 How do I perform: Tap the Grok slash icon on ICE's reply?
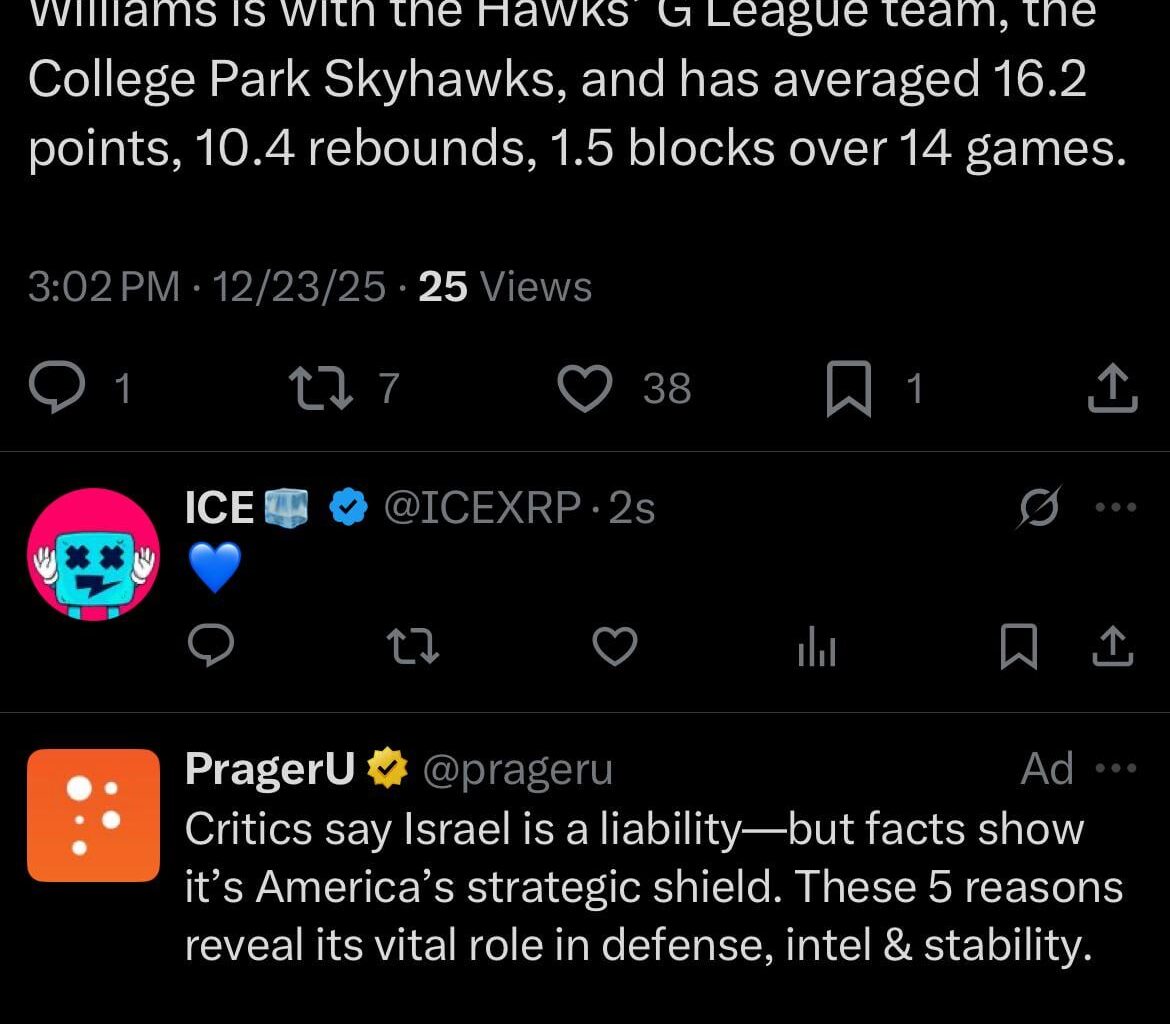click(x=1039, y=509)
